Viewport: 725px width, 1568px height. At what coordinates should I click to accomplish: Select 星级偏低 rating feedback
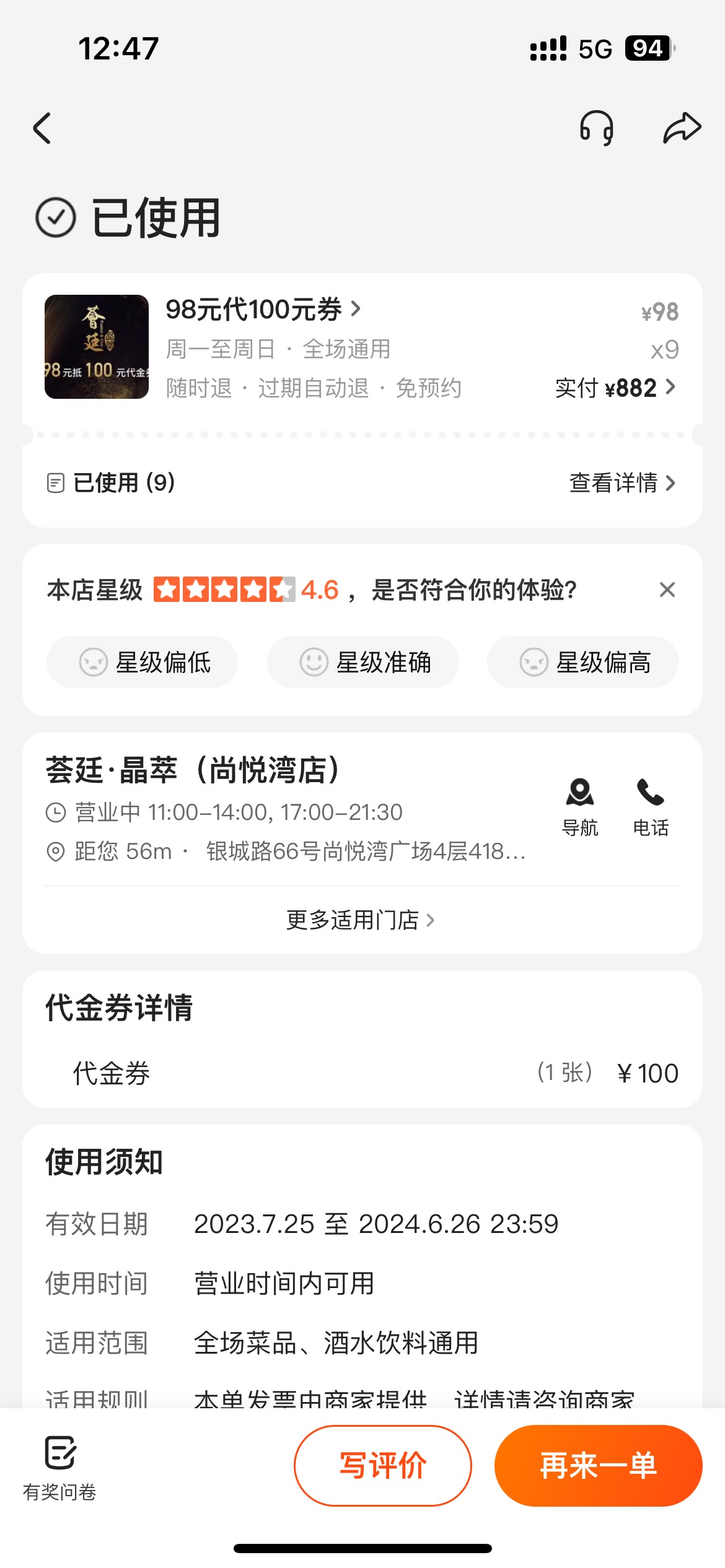point(142,662)
